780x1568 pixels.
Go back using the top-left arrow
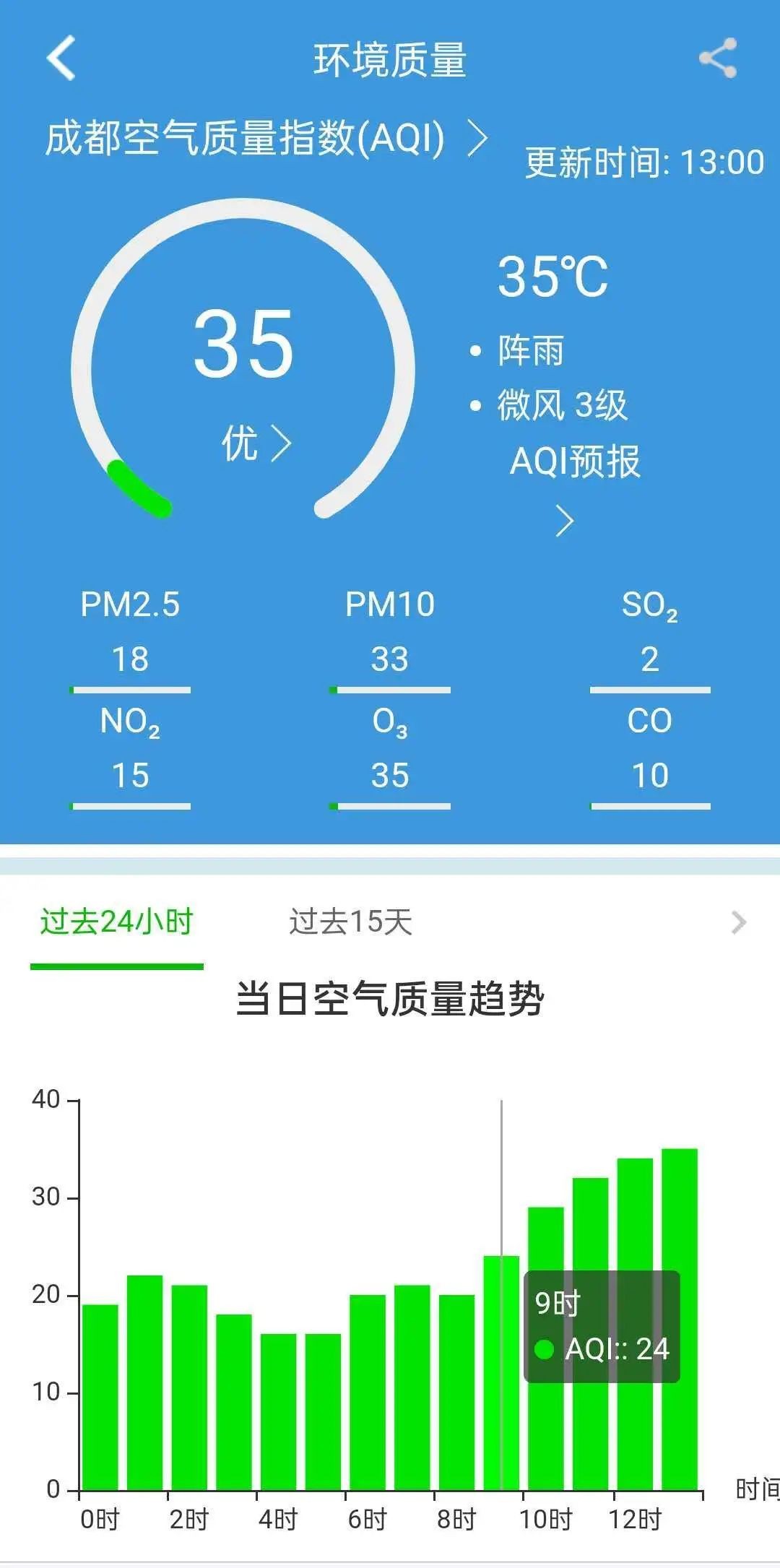(x=61, y=59)
